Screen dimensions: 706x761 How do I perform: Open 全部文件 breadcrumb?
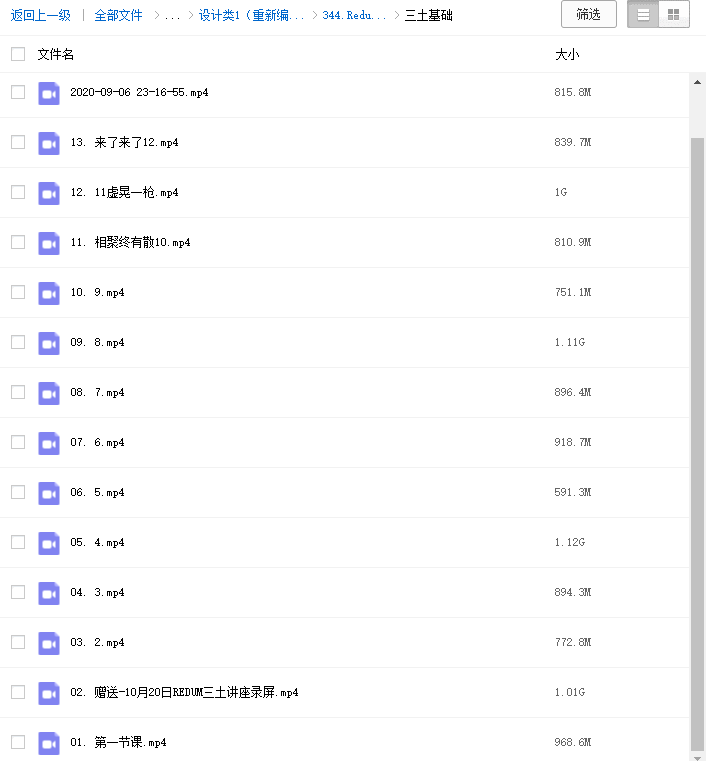pos(118,15)
